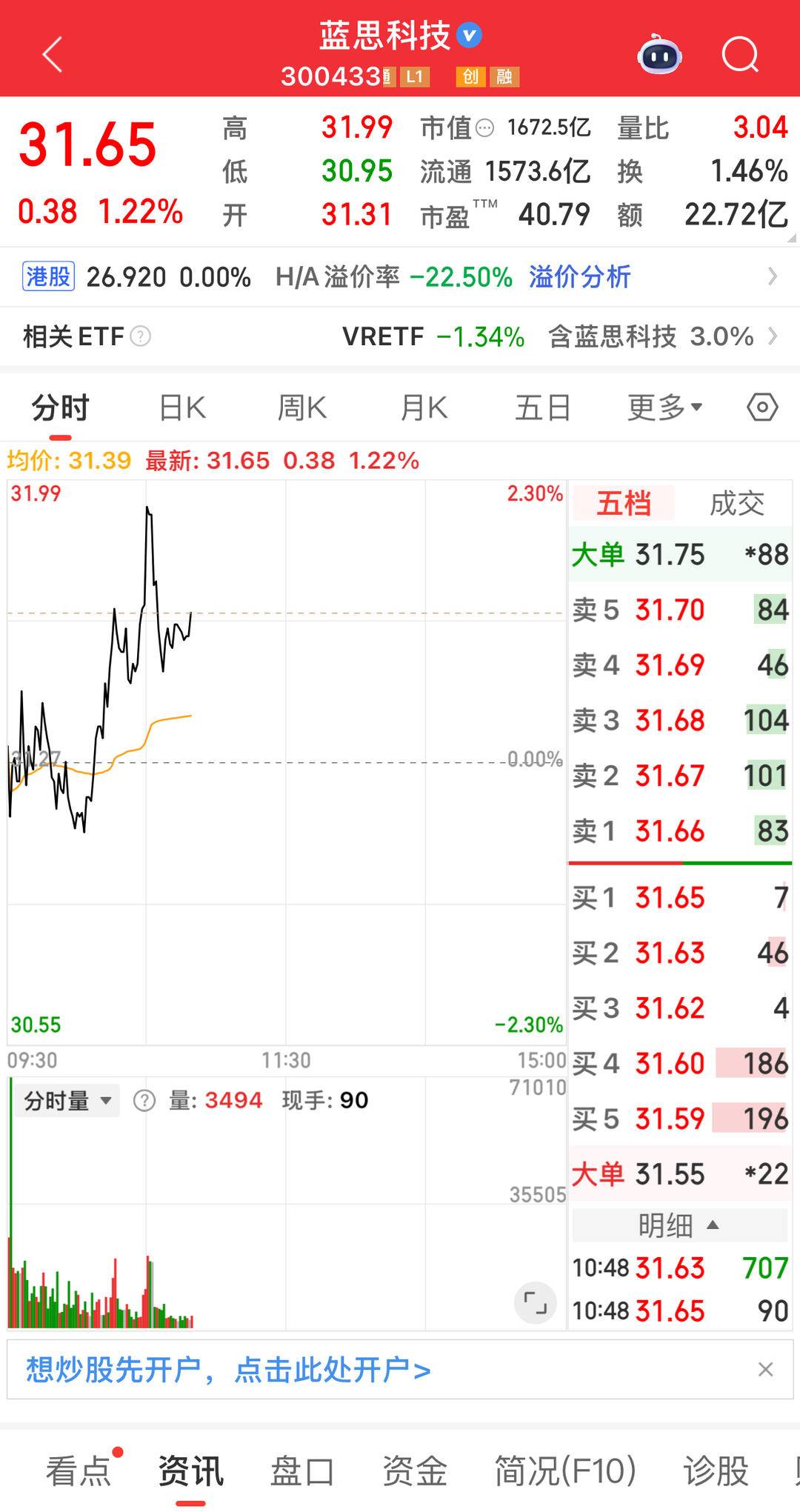This screenshot has width=800, height=1512.
Task: Dismiss the 开户 banner
Action: tap(766, 1369)
